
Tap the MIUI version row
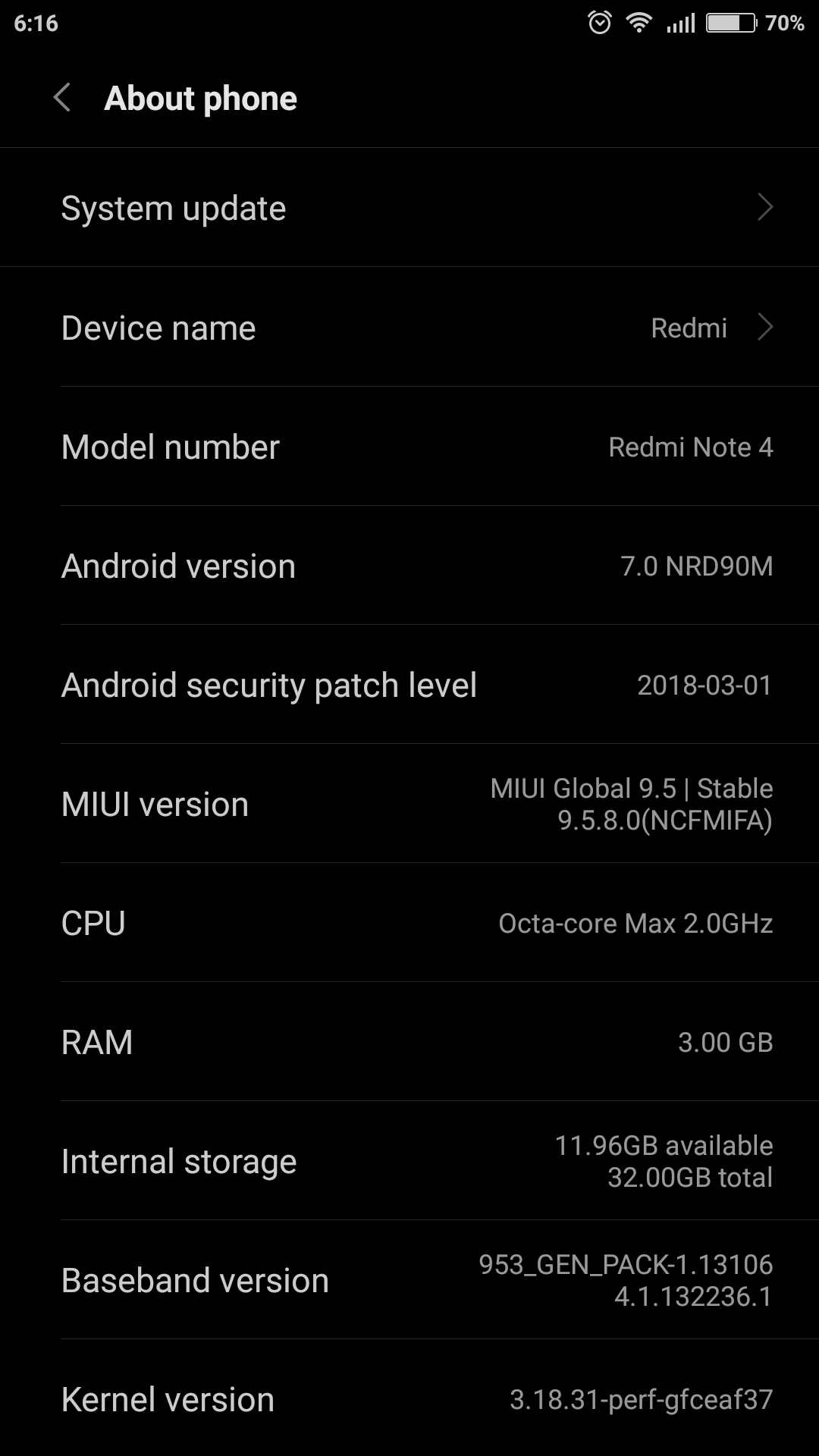tap(409, 804)
